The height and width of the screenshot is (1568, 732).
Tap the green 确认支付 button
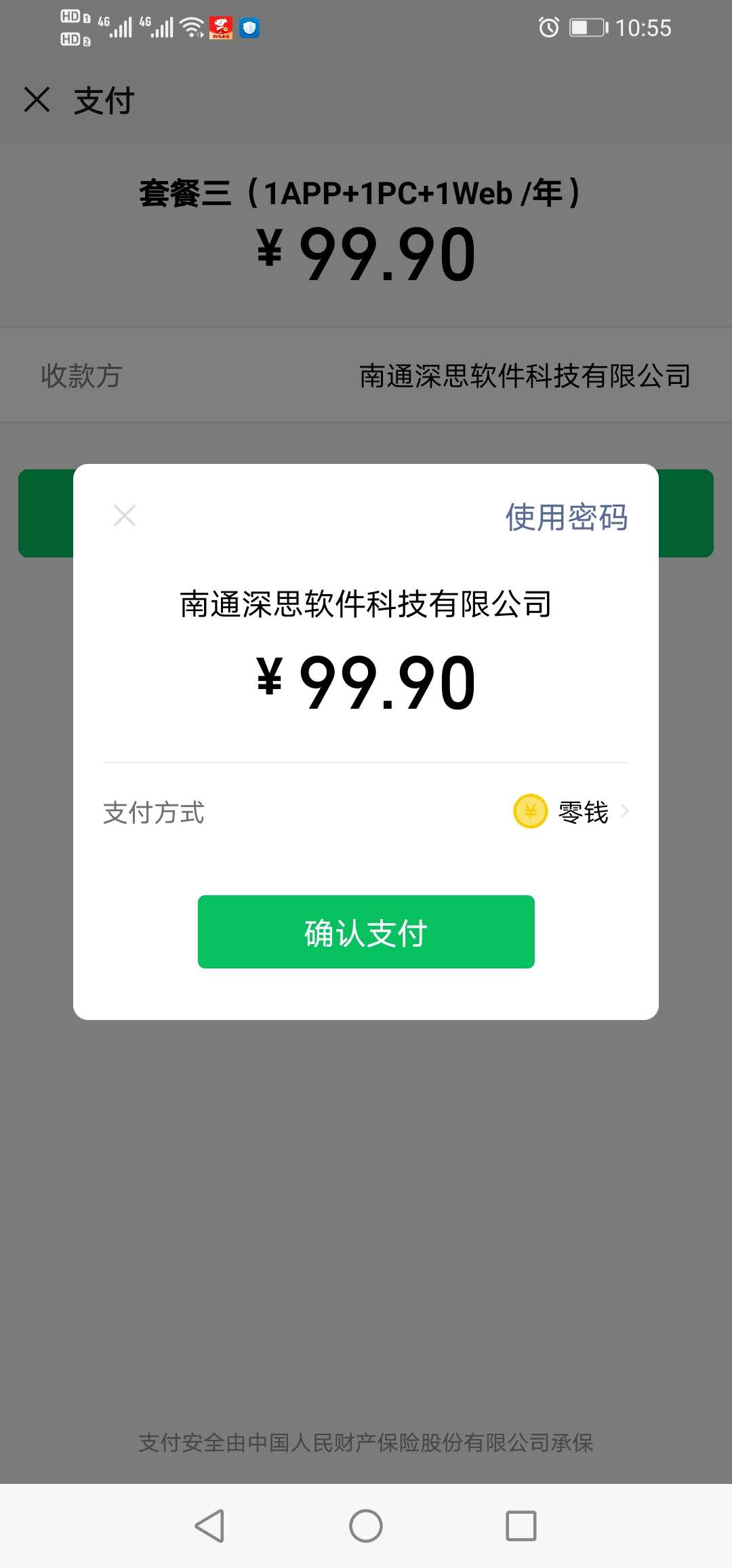click(366, 932)
